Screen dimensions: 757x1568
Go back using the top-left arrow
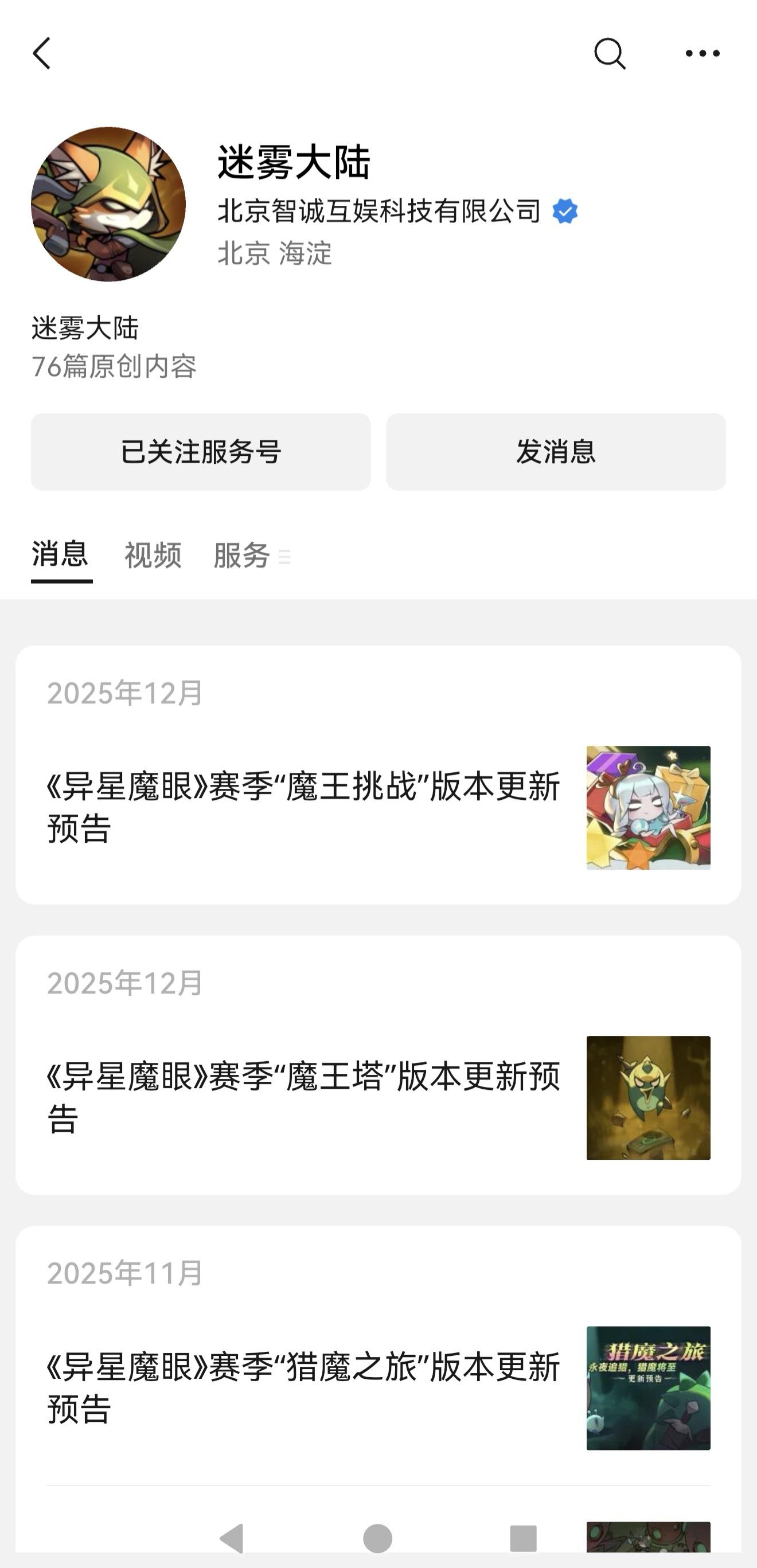tap(41, 53)
